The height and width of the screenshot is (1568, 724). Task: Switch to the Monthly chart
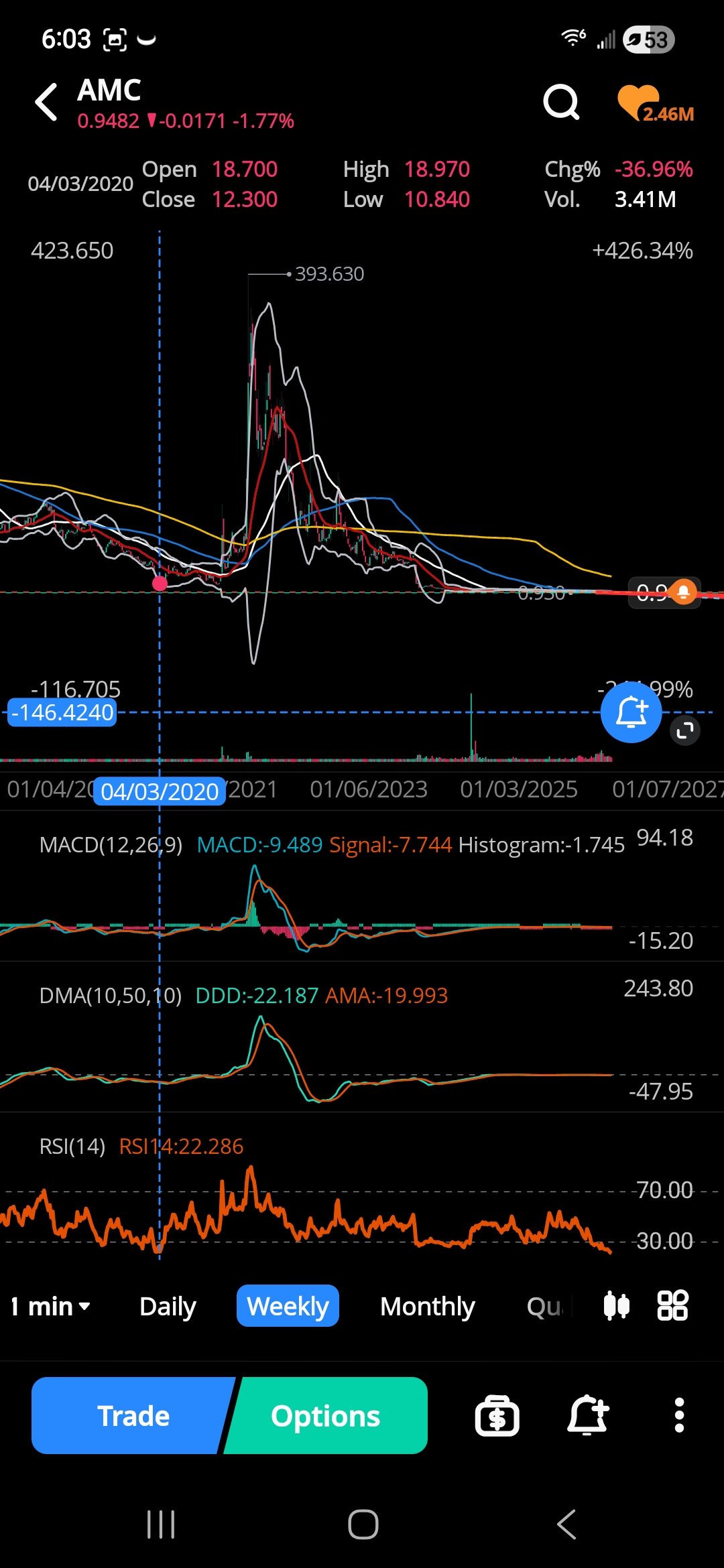pos(427,1306)
